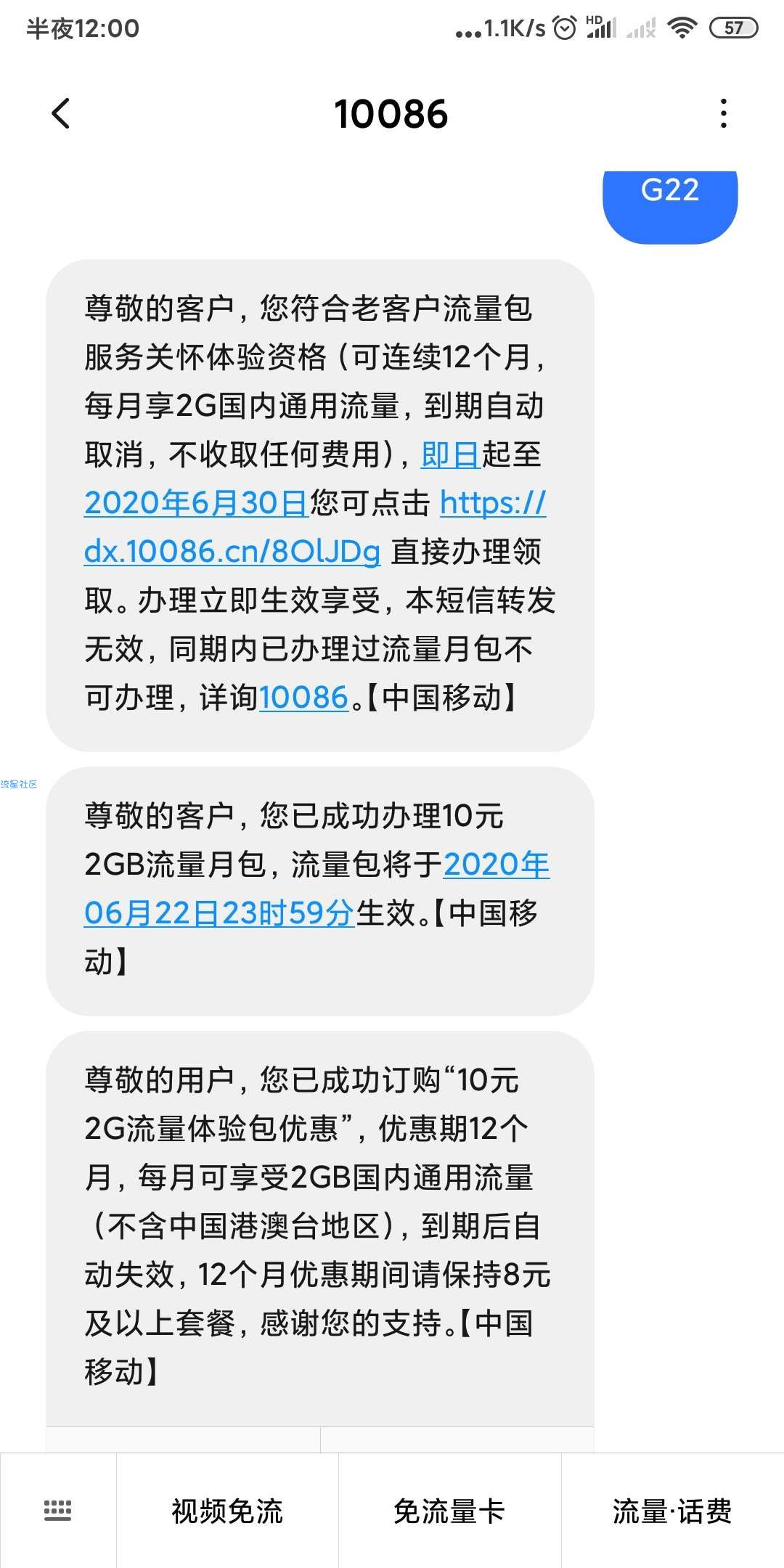The image size is (784, 1568).
Task: Open the 免流量卡 menu
Action: point(449,1511)
